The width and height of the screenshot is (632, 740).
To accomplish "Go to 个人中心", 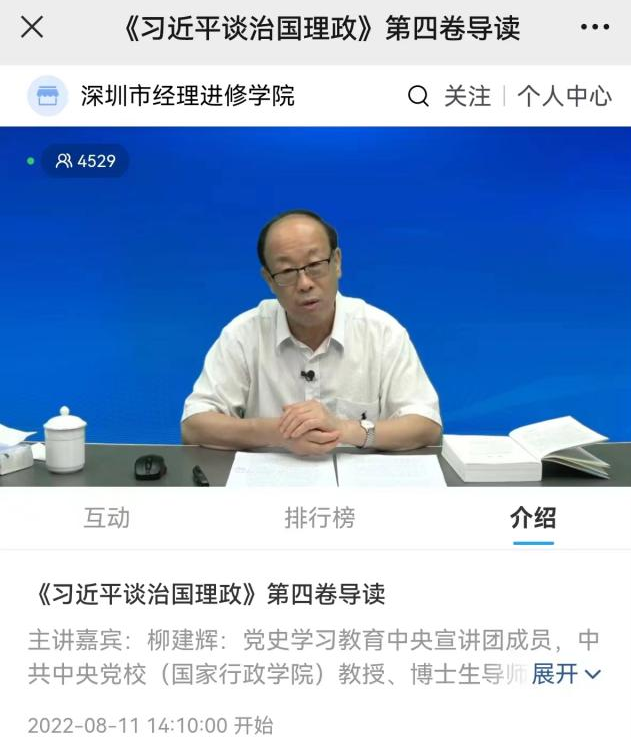I will tap(564, 96).
